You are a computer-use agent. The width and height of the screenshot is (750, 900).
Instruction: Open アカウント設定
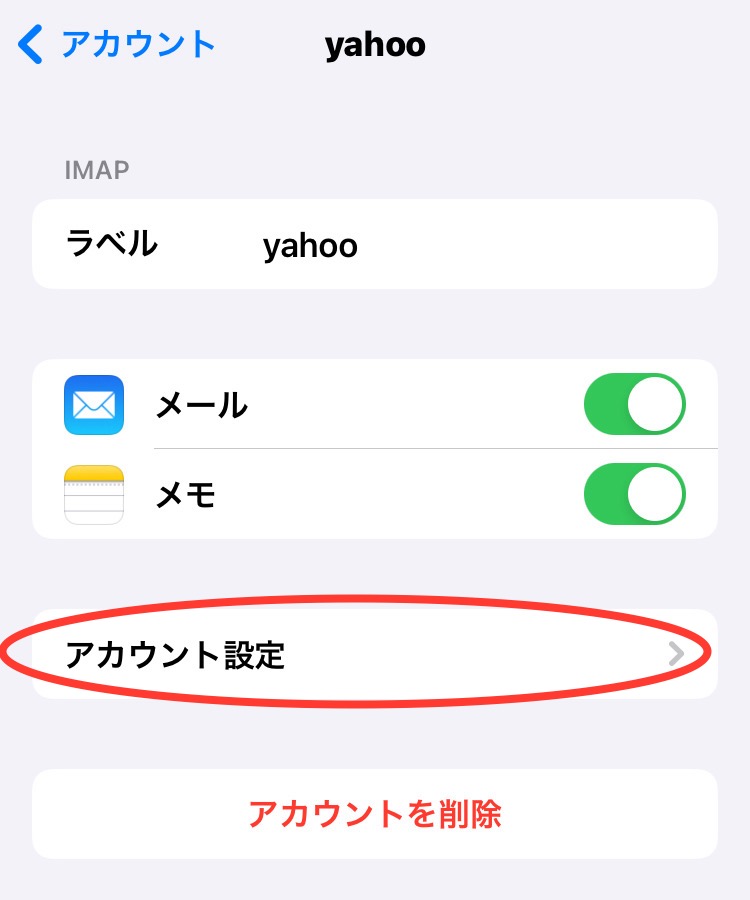coord(375,655)
